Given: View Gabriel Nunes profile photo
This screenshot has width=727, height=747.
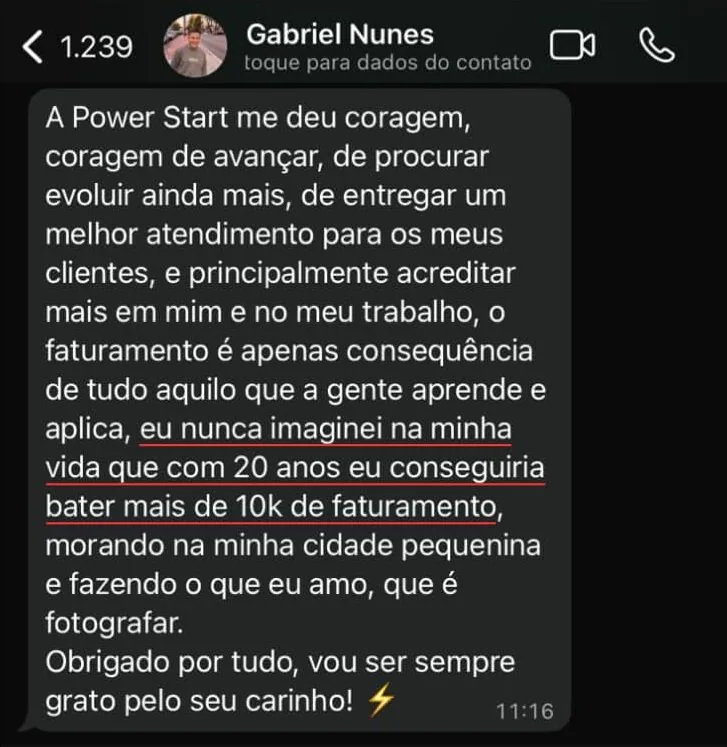Looking at the screenshot, I should 195,45.
